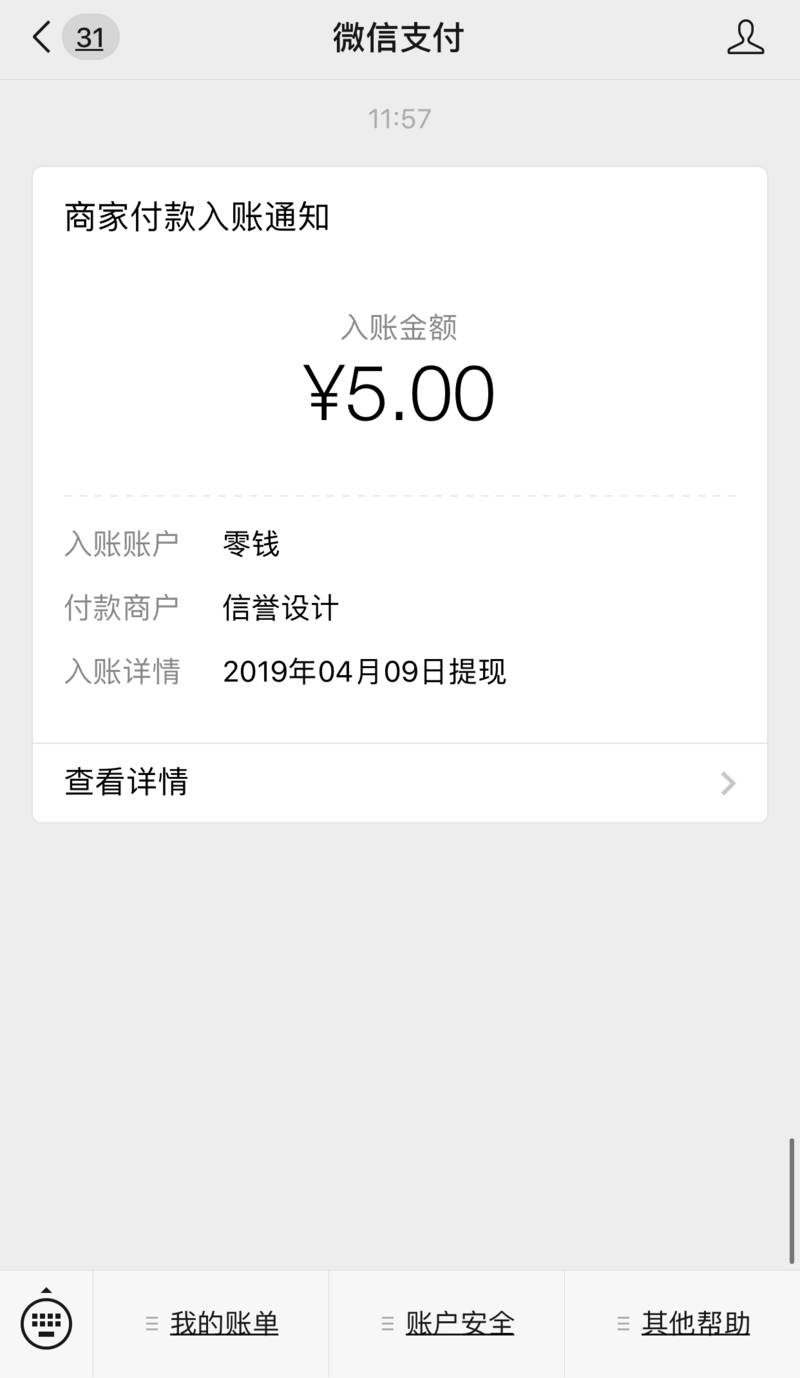Open the 账户安全 menu
Screen dimensions: 800x1378
(447, 1324)
